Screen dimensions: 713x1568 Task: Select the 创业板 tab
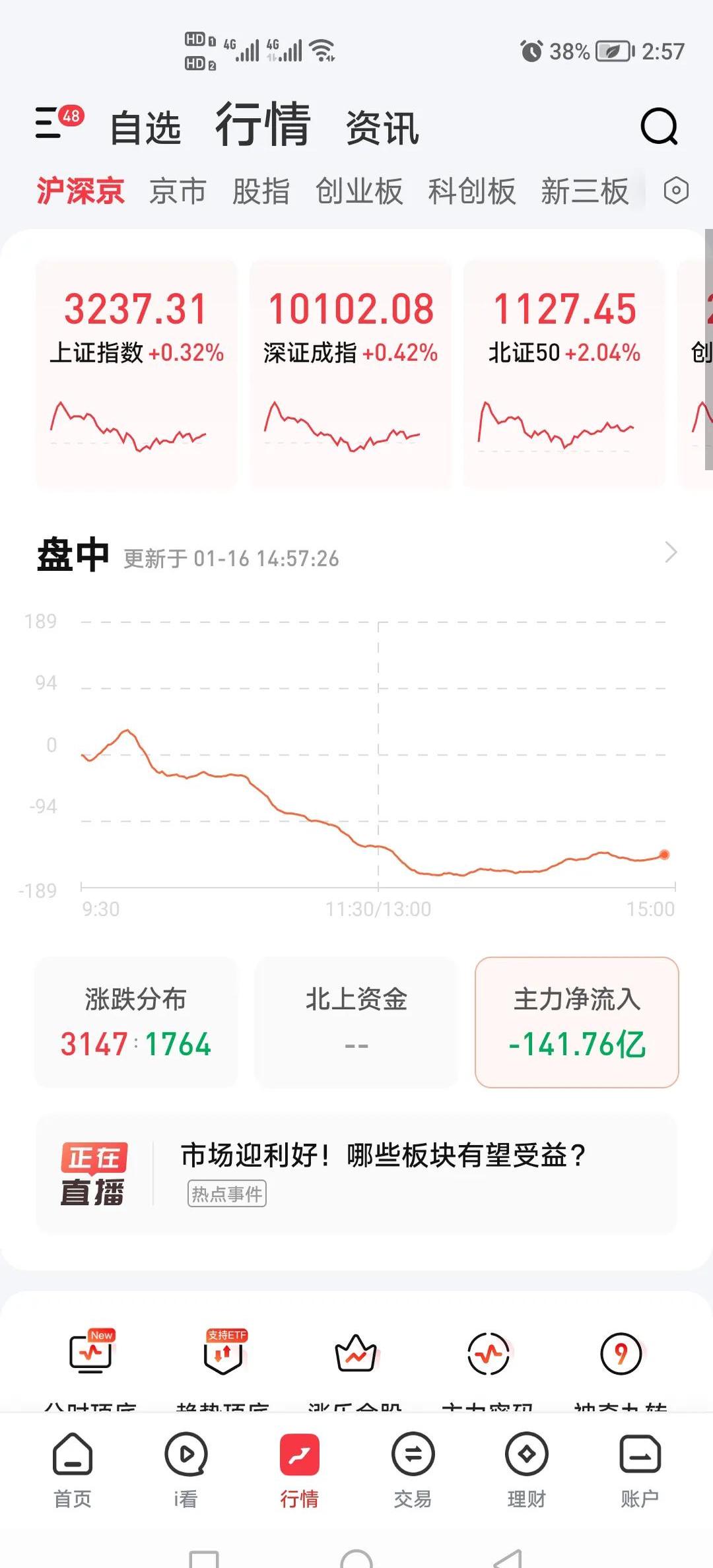point(358,191)
